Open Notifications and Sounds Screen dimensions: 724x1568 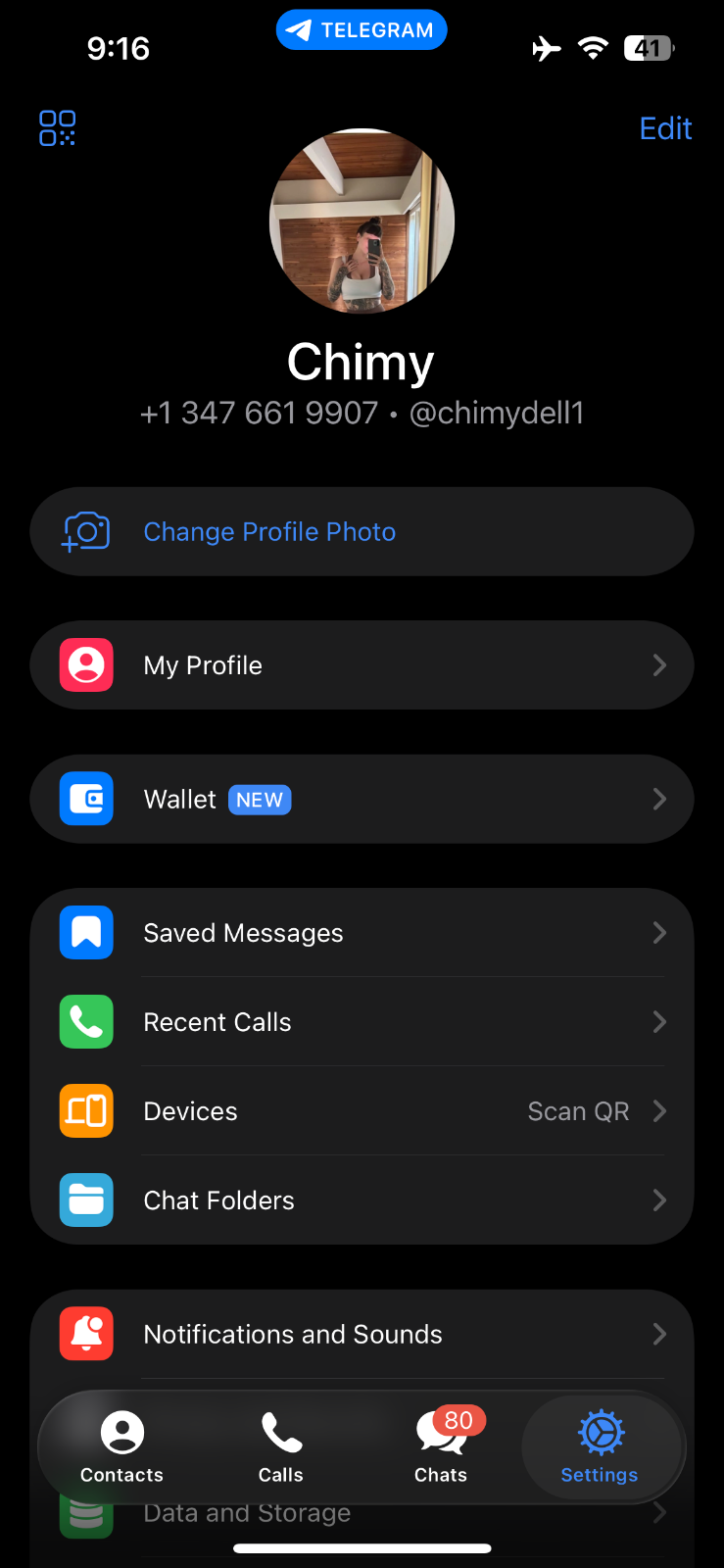[362, 1334]
